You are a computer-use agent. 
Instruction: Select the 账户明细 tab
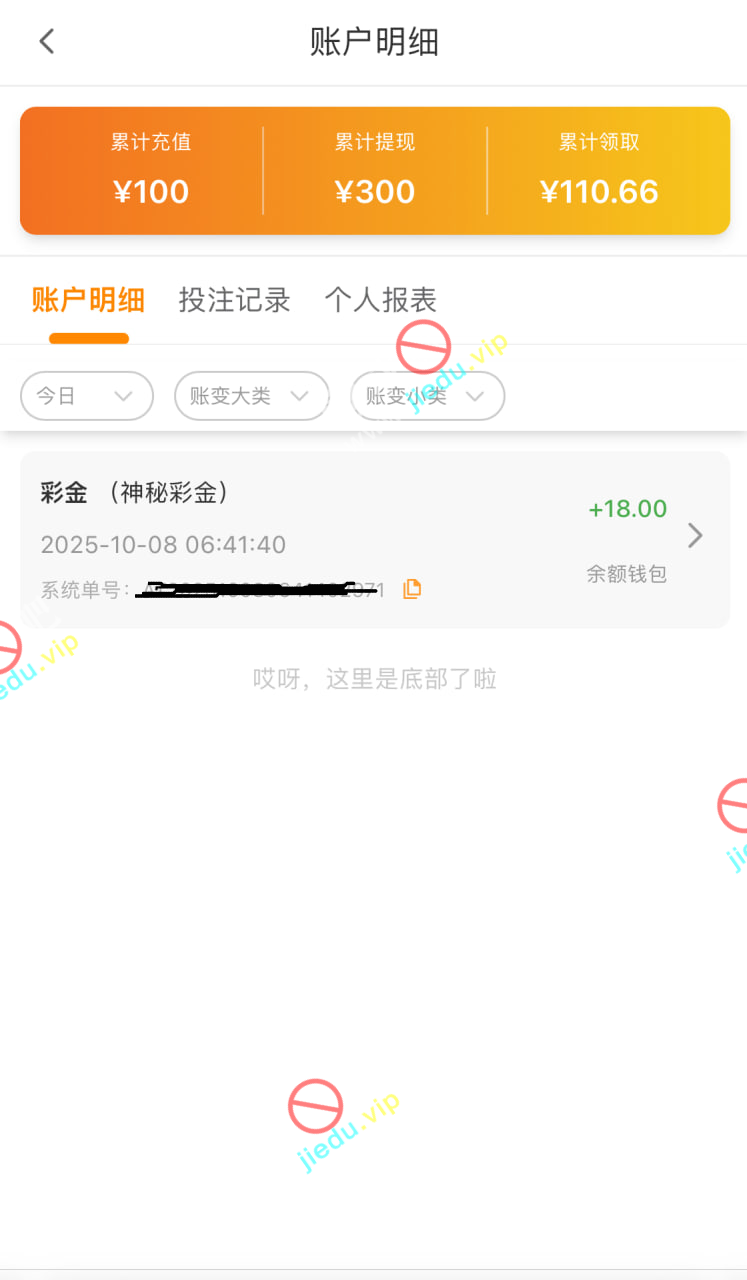[x=88, y=300]
